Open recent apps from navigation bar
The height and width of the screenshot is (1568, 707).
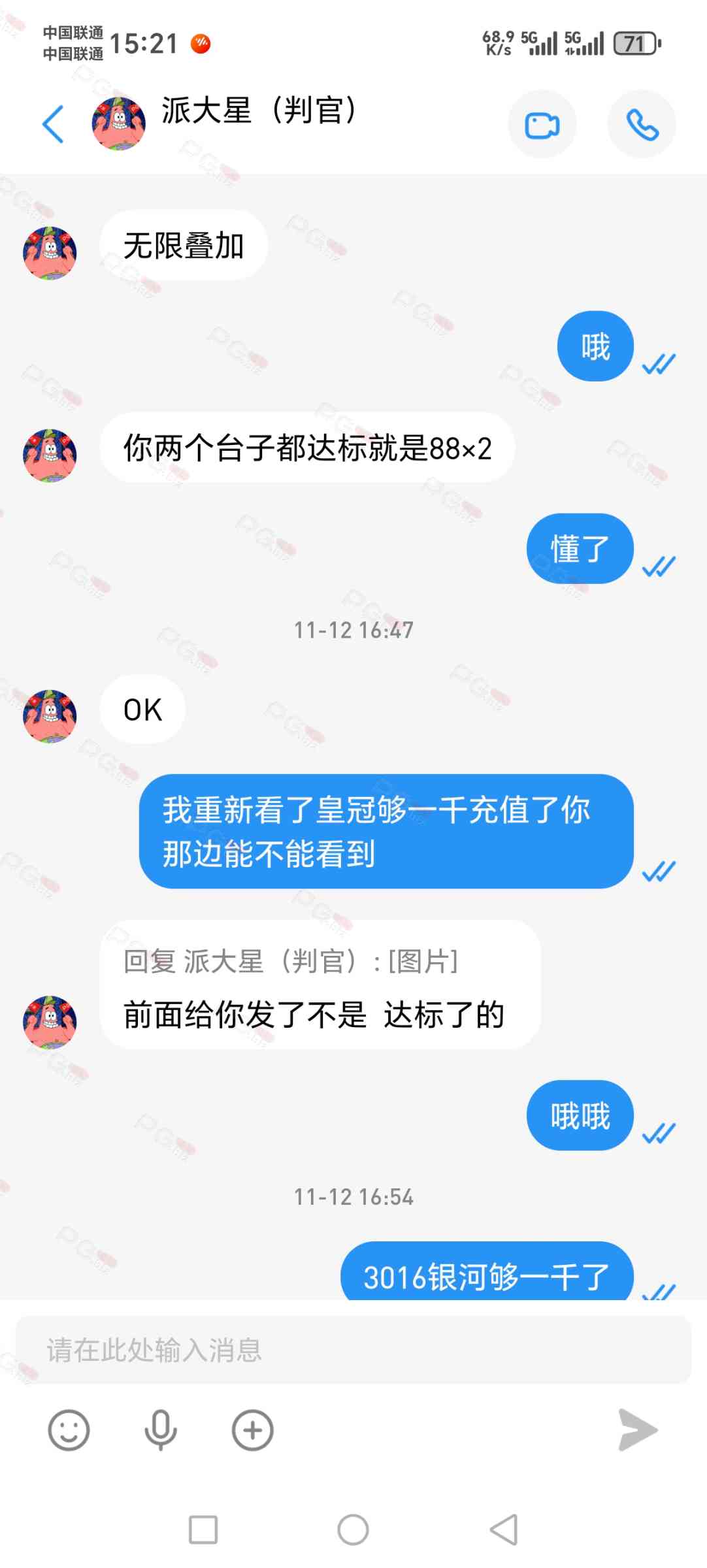click(203, 1529)
